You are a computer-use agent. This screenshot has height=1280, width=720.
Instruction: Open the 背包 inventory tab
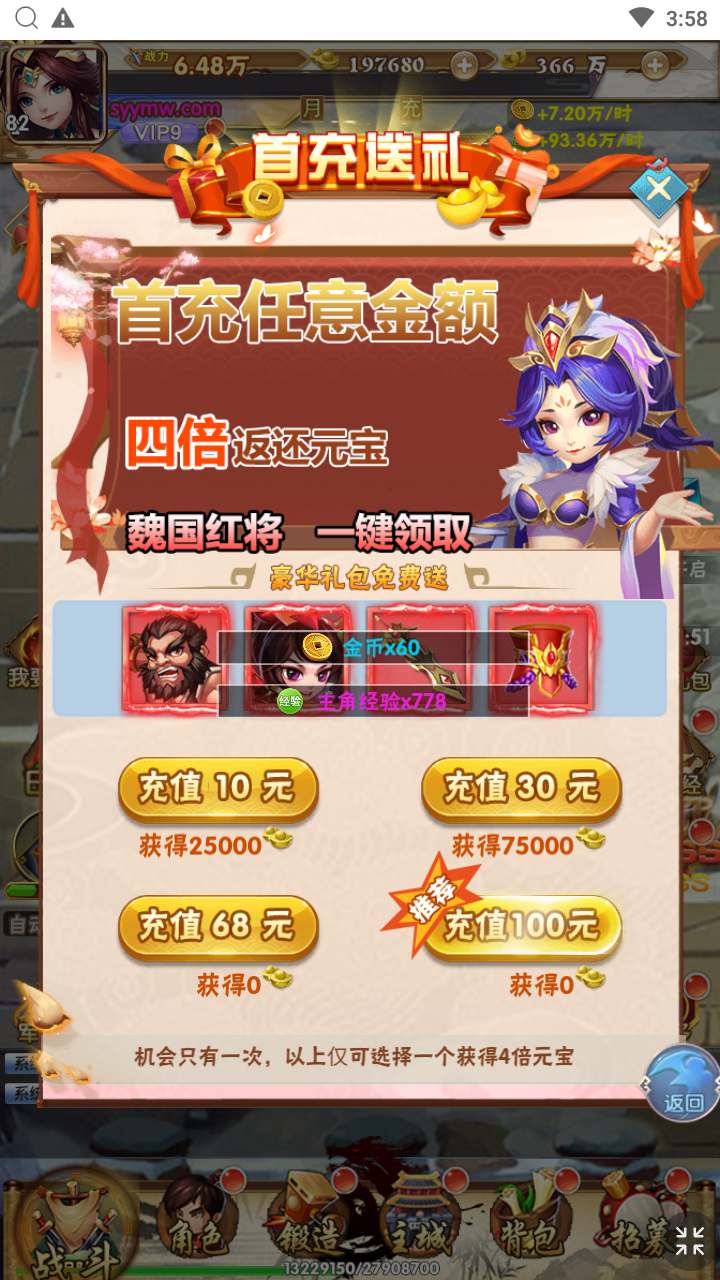525,1225
